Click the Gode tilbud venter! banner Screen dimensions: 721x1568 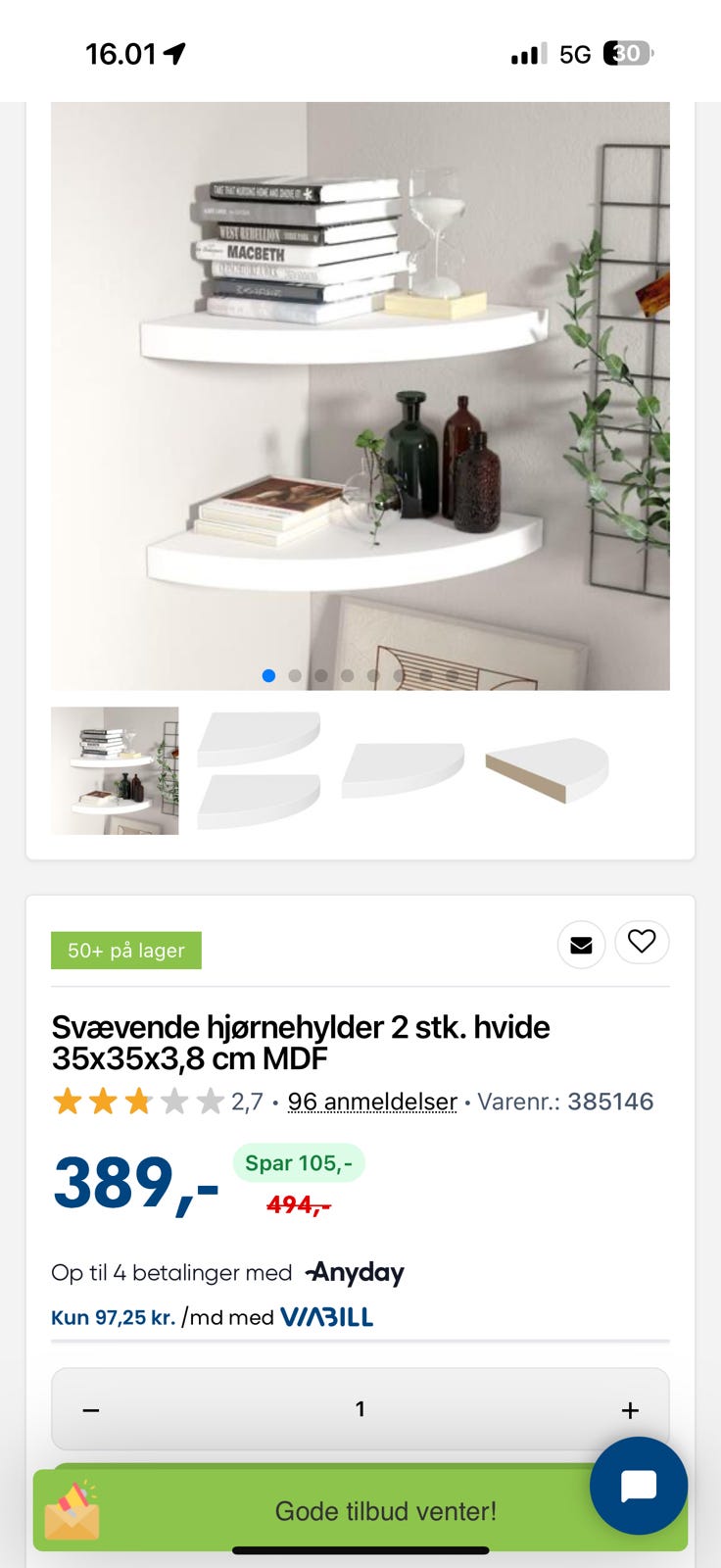coord(386,1510)
